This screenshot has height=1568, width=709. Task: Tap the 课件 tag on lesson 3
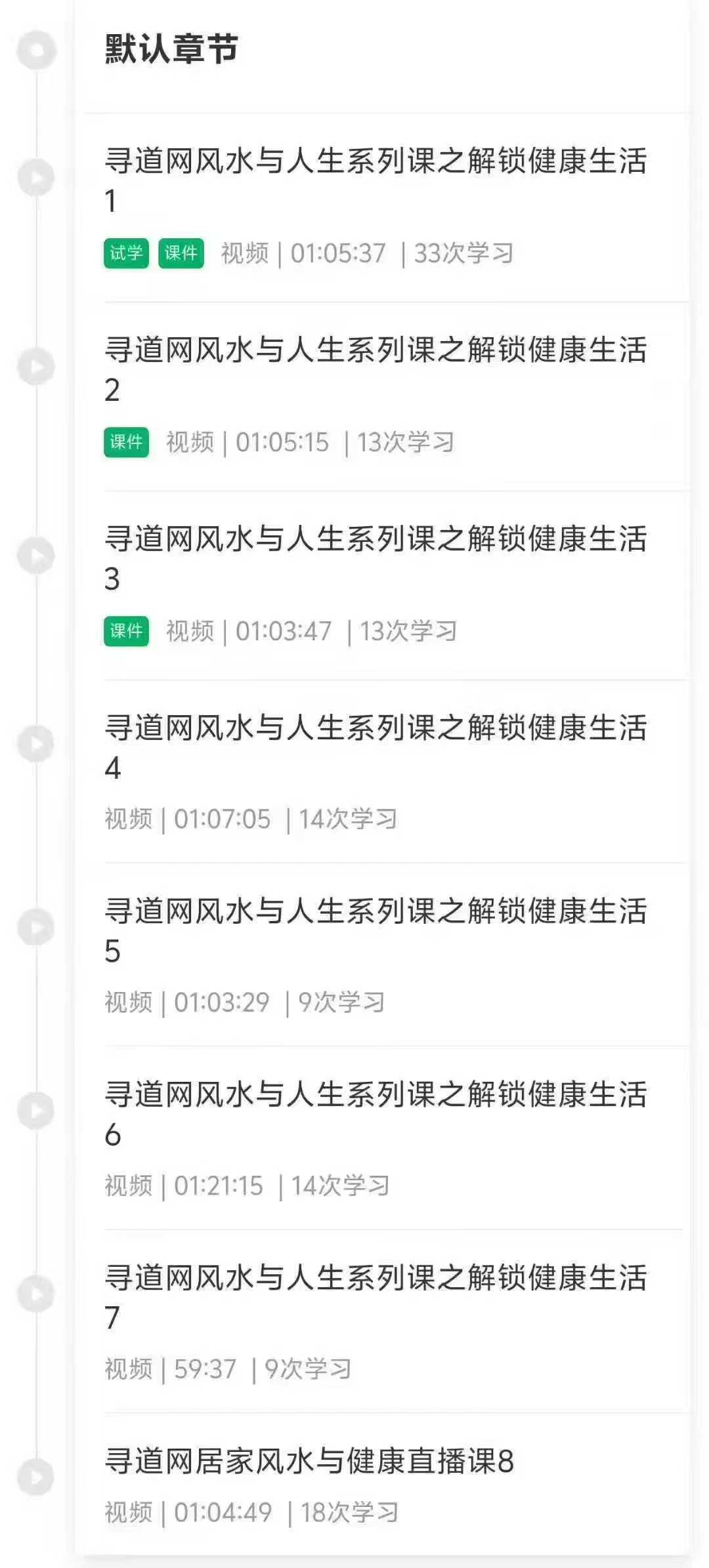[126, 631]
